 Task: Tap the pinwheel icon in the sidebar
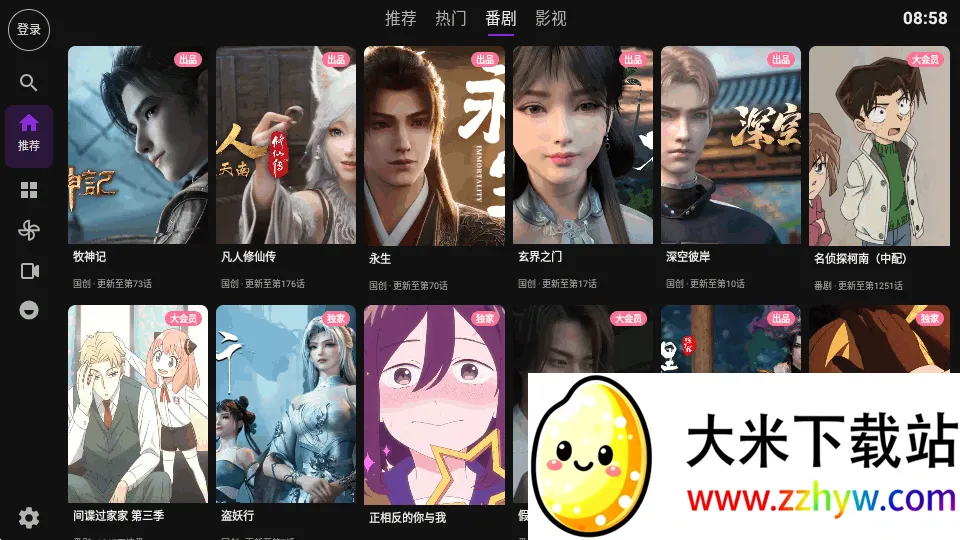[29, 230]
